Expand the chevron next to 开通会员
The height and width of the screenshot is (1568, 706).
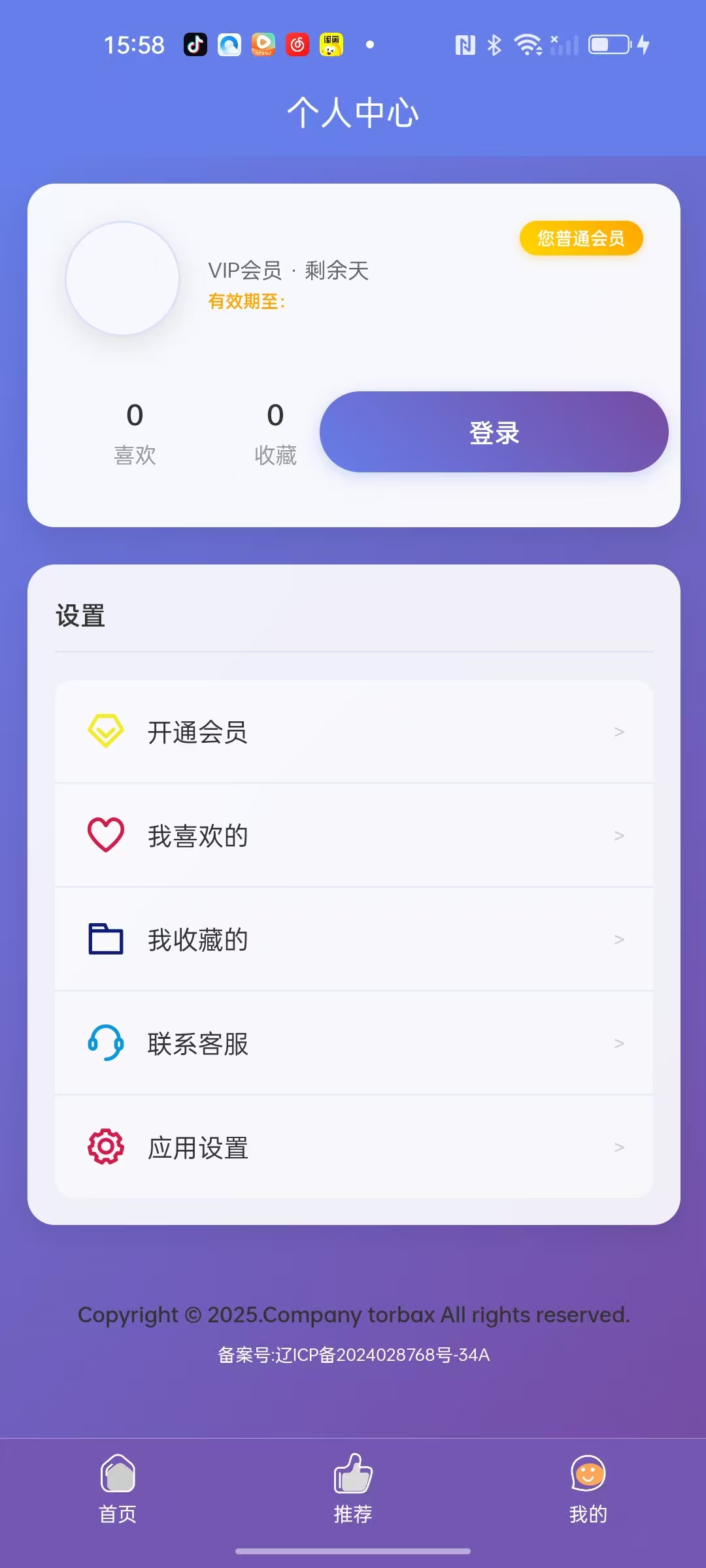[x=618, y=732]
